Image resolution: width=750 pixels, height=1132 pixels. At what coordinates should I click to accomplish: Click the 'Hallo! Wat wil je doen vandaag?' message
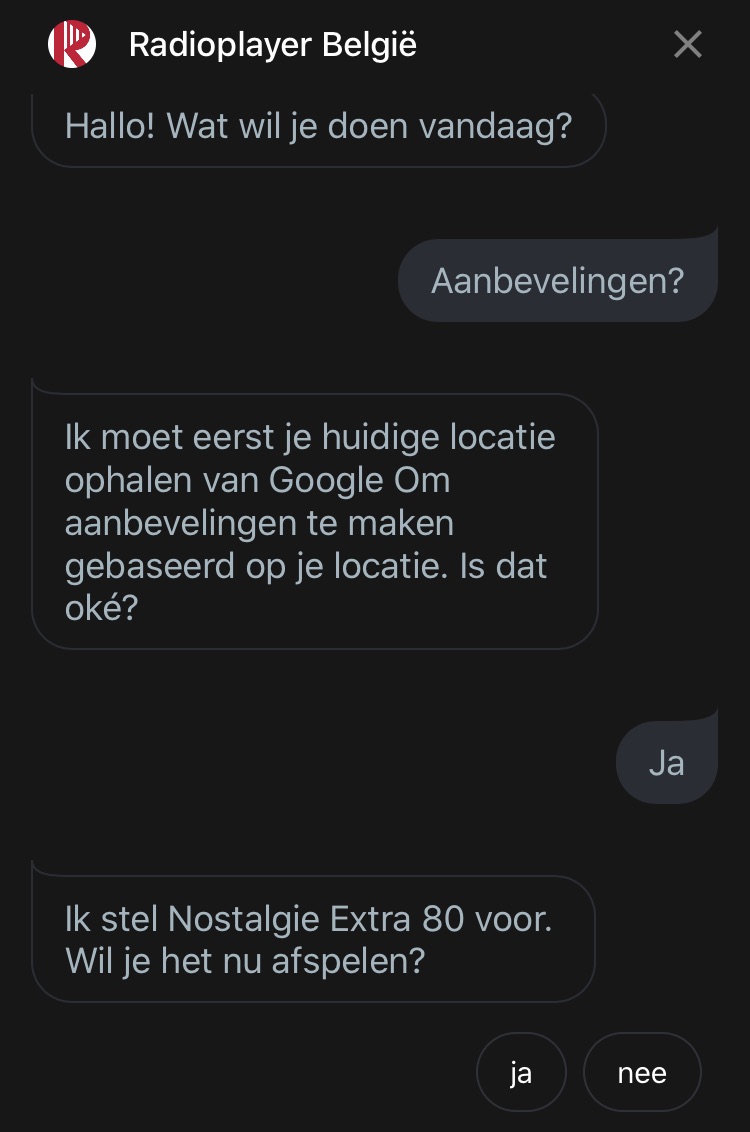coord(319,126)
